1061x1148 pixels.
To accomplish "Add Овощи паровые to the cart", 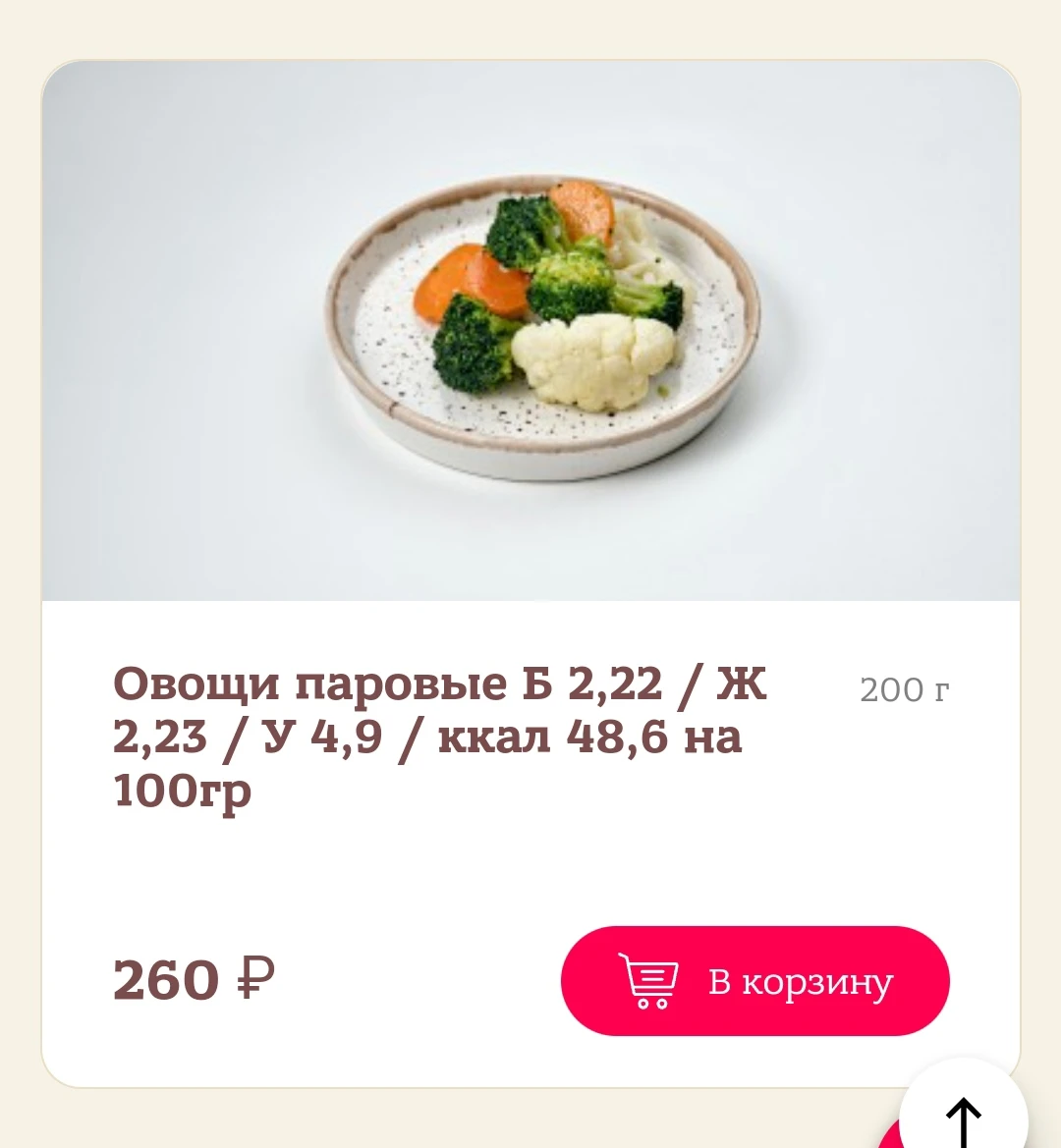I will click(754, 980).
